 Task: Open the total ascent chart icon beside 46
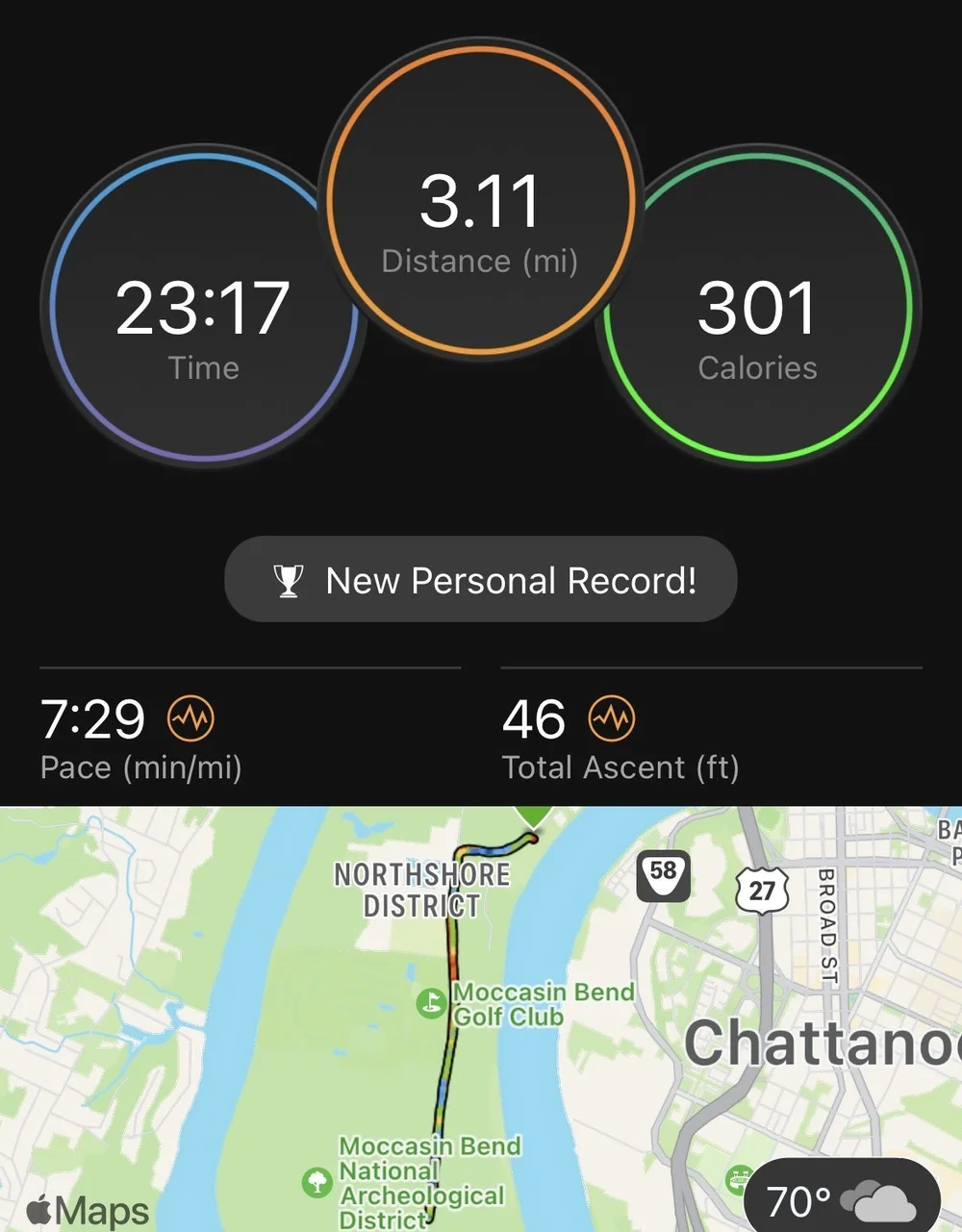612,718
